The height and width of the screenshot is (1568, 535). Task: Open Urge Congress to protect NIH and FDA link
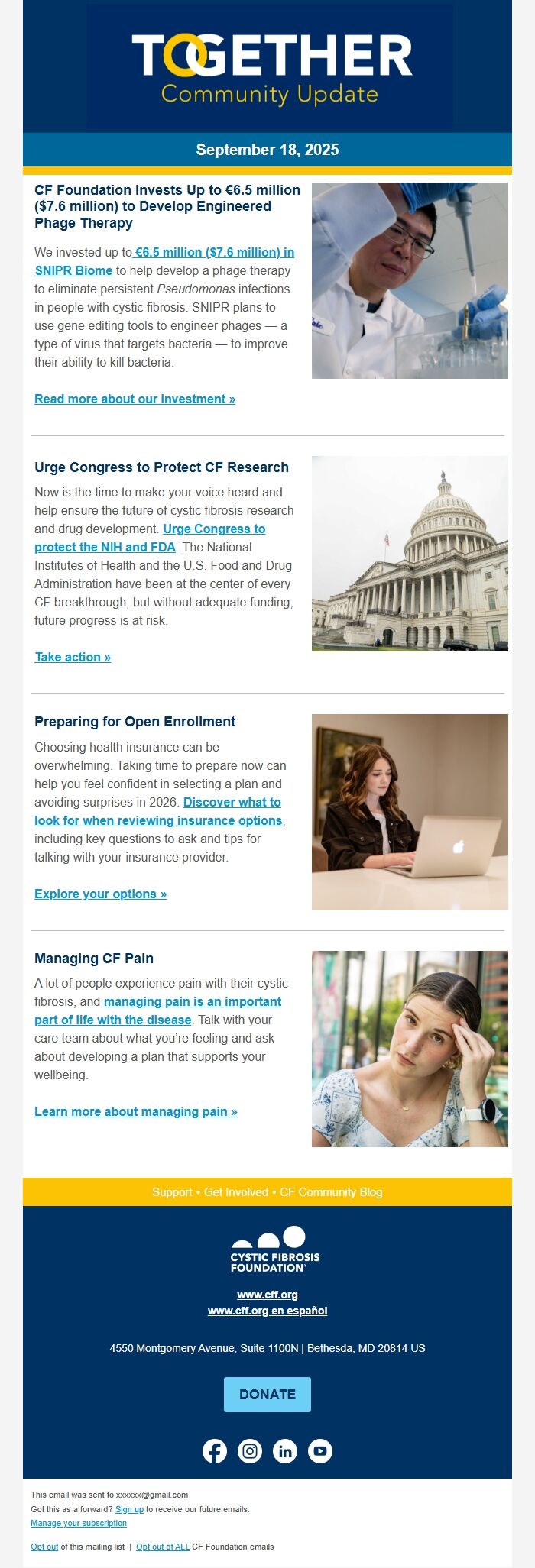(214, 529)
